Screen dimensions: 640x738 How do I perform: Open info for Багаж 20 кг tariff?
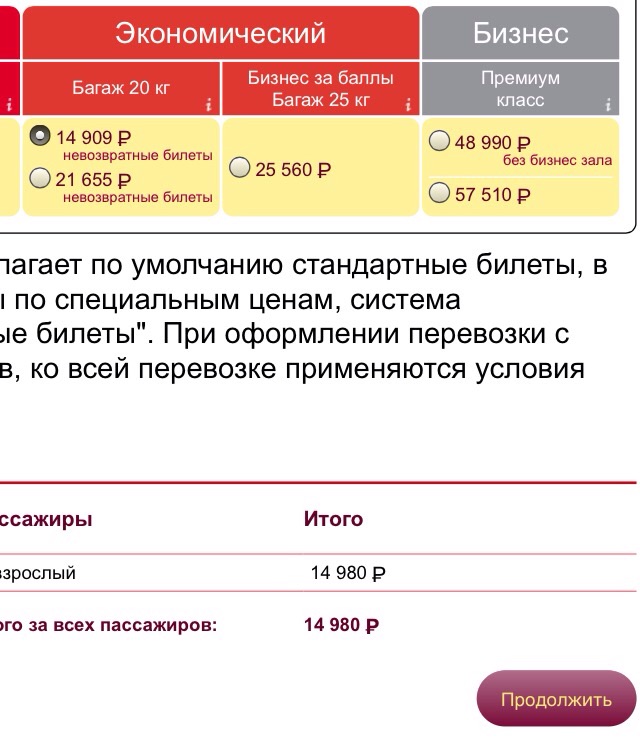208,104
